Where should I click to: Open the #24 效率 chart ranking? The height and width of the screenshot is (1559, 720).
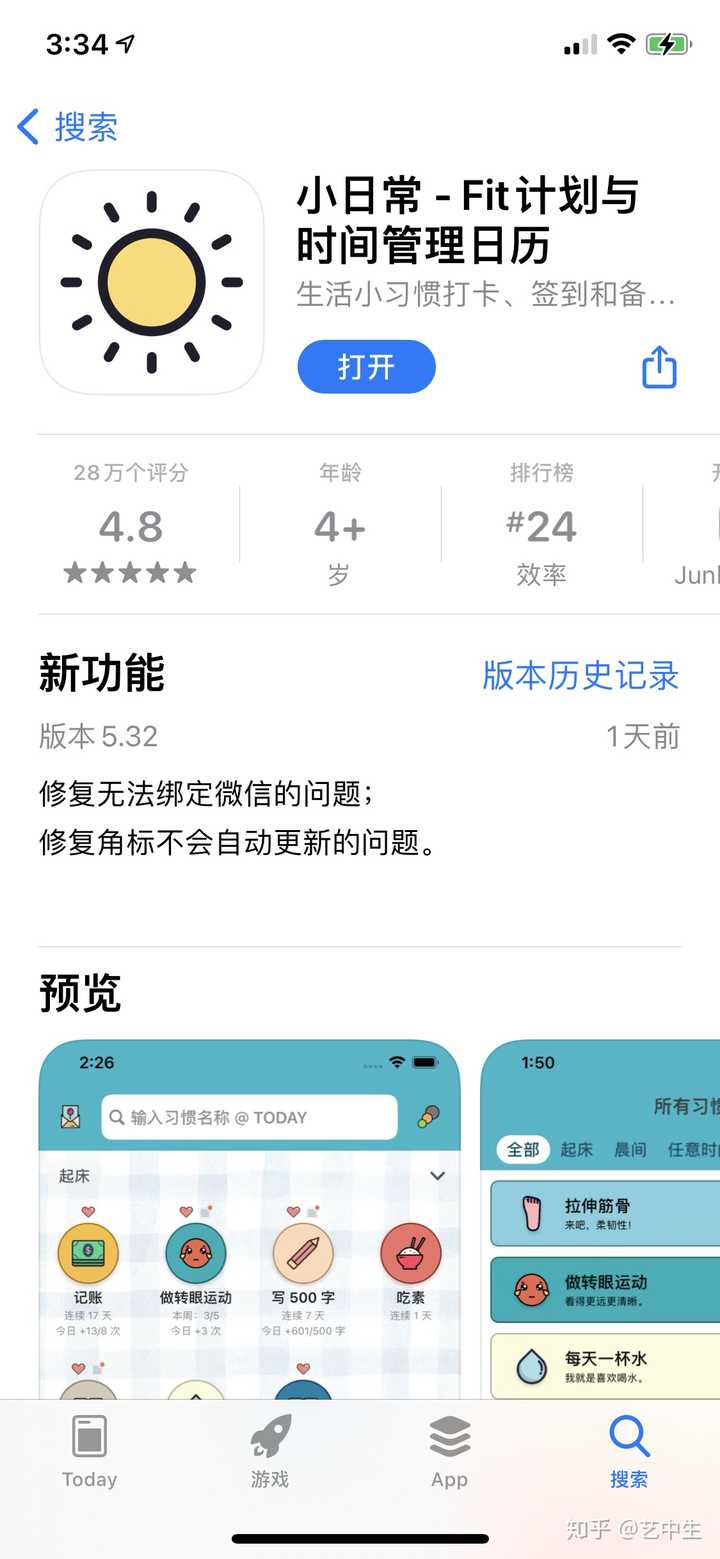541,527
